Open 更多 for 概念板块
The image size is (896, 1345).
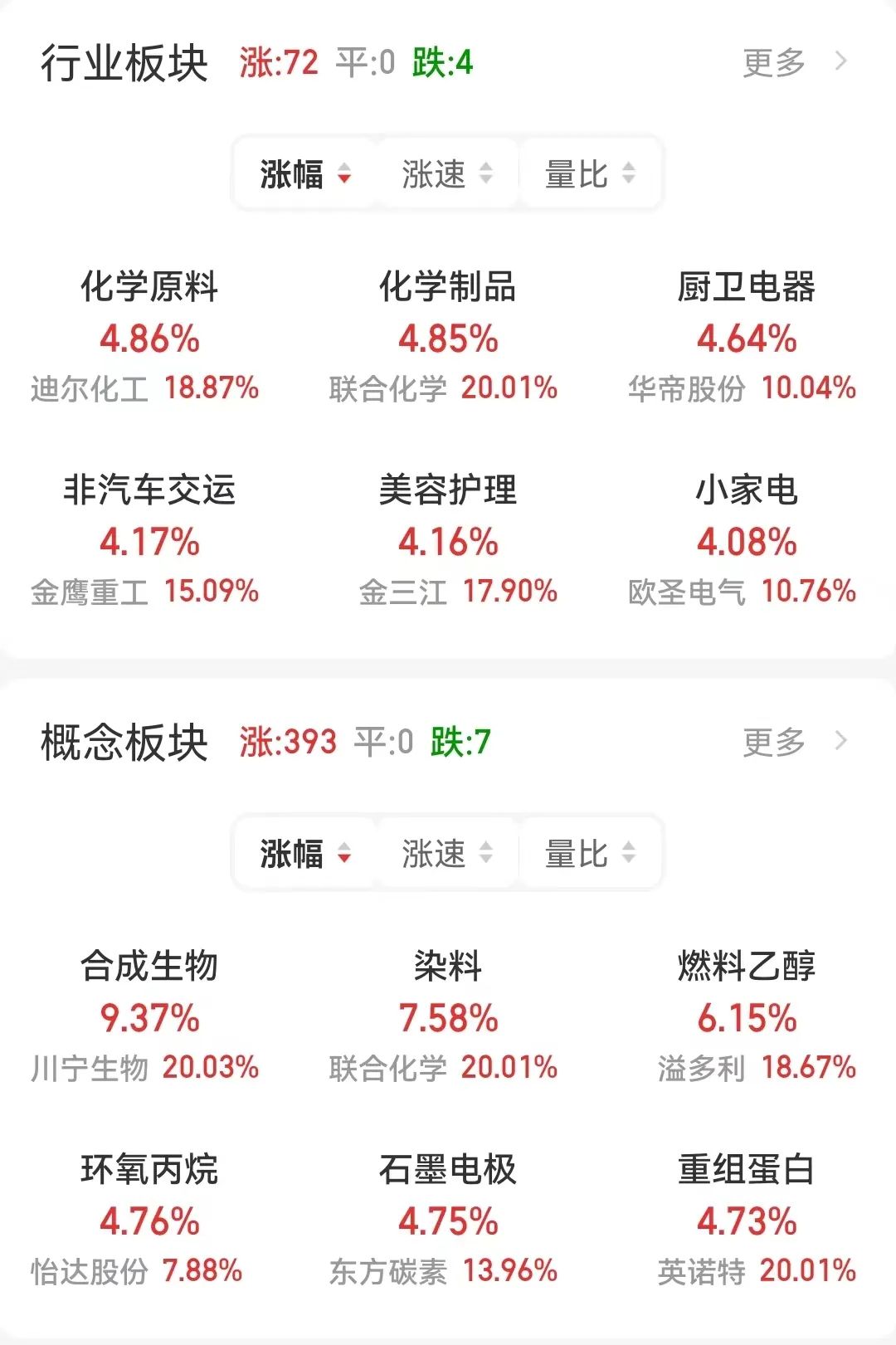coord(792,742)
